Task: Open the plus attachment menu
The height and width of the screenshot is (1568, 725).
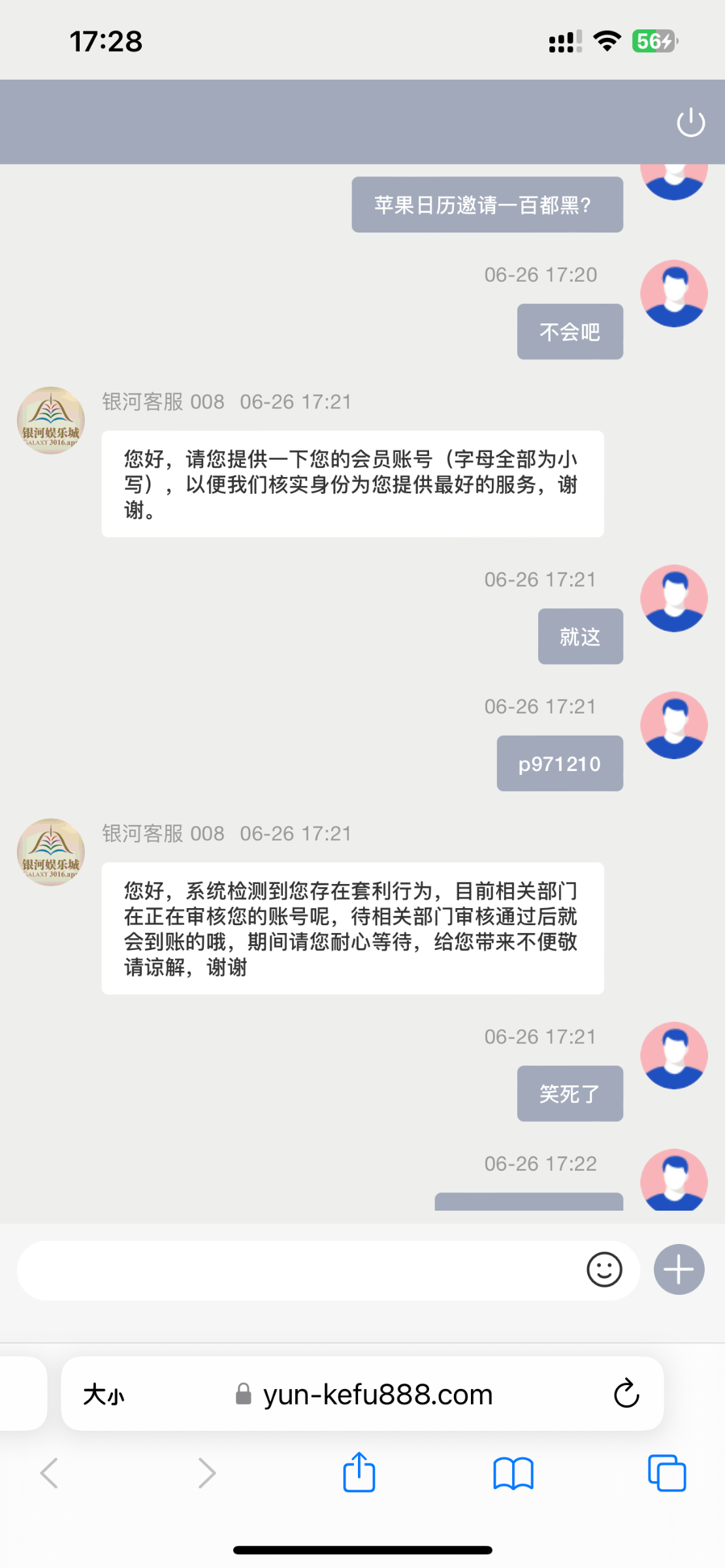Action: [679, 1269]
